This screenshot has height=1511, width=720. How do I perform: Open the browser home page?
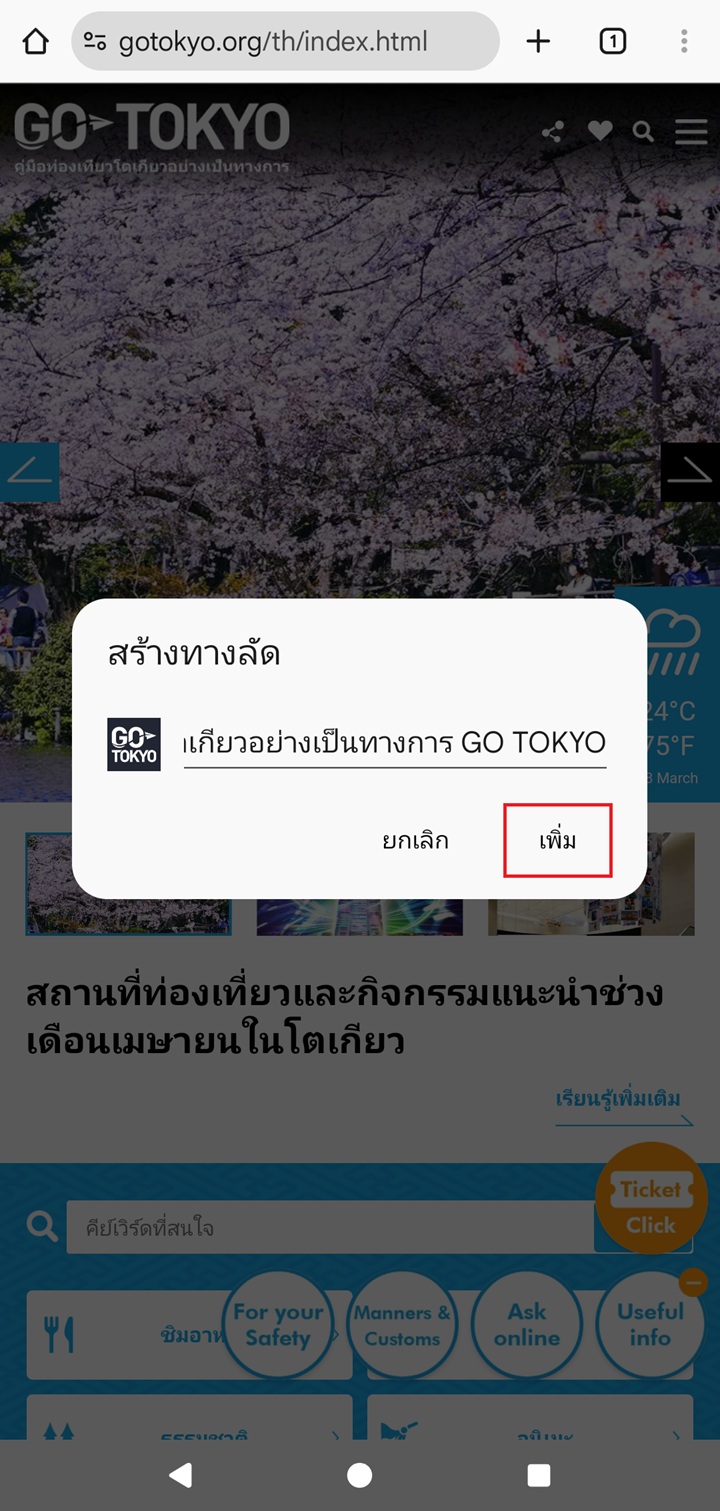(35, 41)
